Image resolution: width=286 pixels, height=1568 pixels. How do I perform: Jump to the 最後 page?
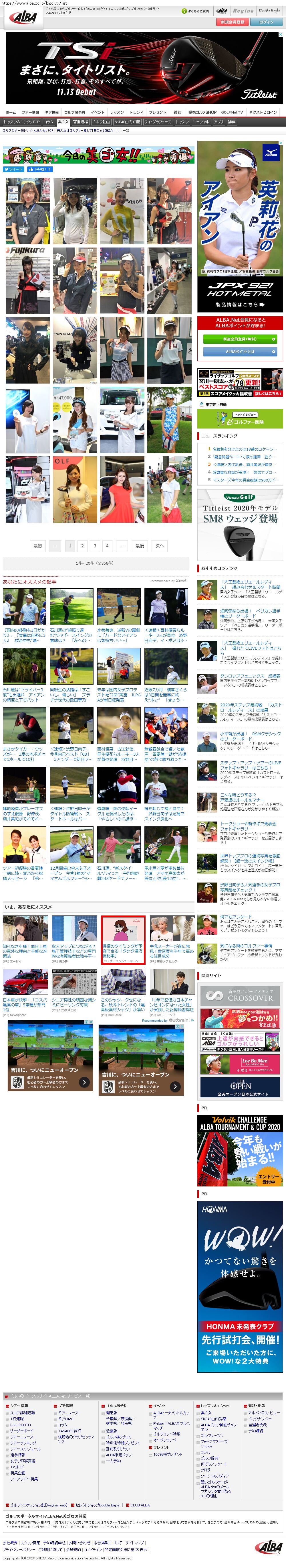tap(140, 545)
